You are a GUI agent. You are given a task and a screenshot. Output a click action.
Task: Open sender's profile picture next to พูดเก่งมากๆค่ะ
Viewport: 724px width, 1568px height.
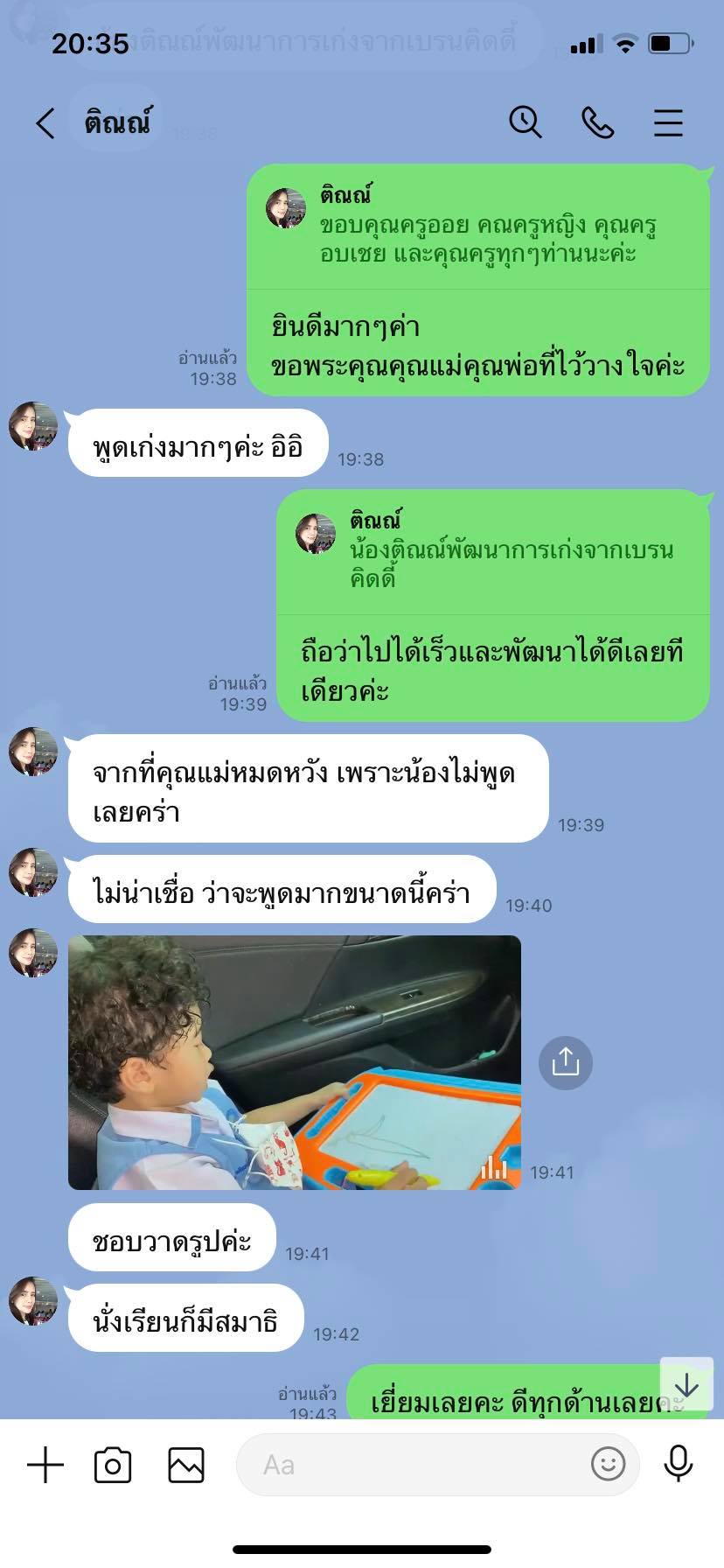(x=33, y=427)
